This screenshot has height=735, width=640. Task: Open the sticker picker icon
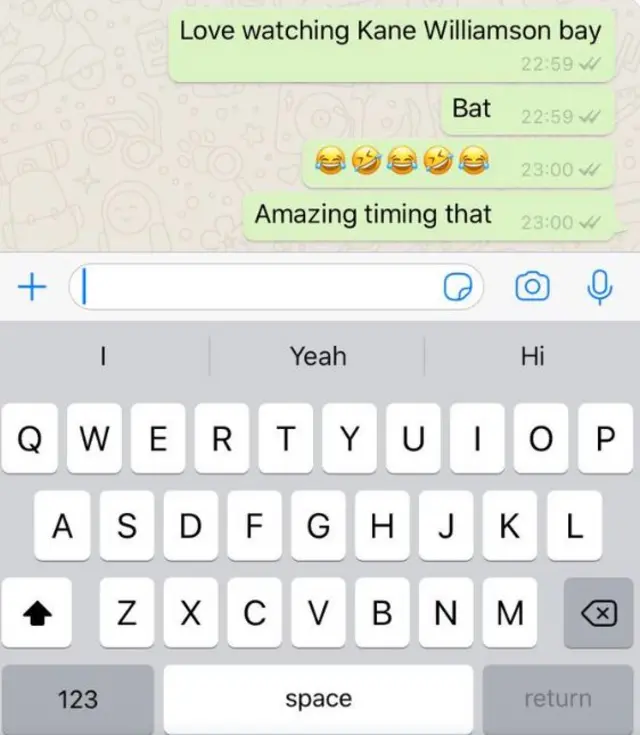(x=456, y=288)
